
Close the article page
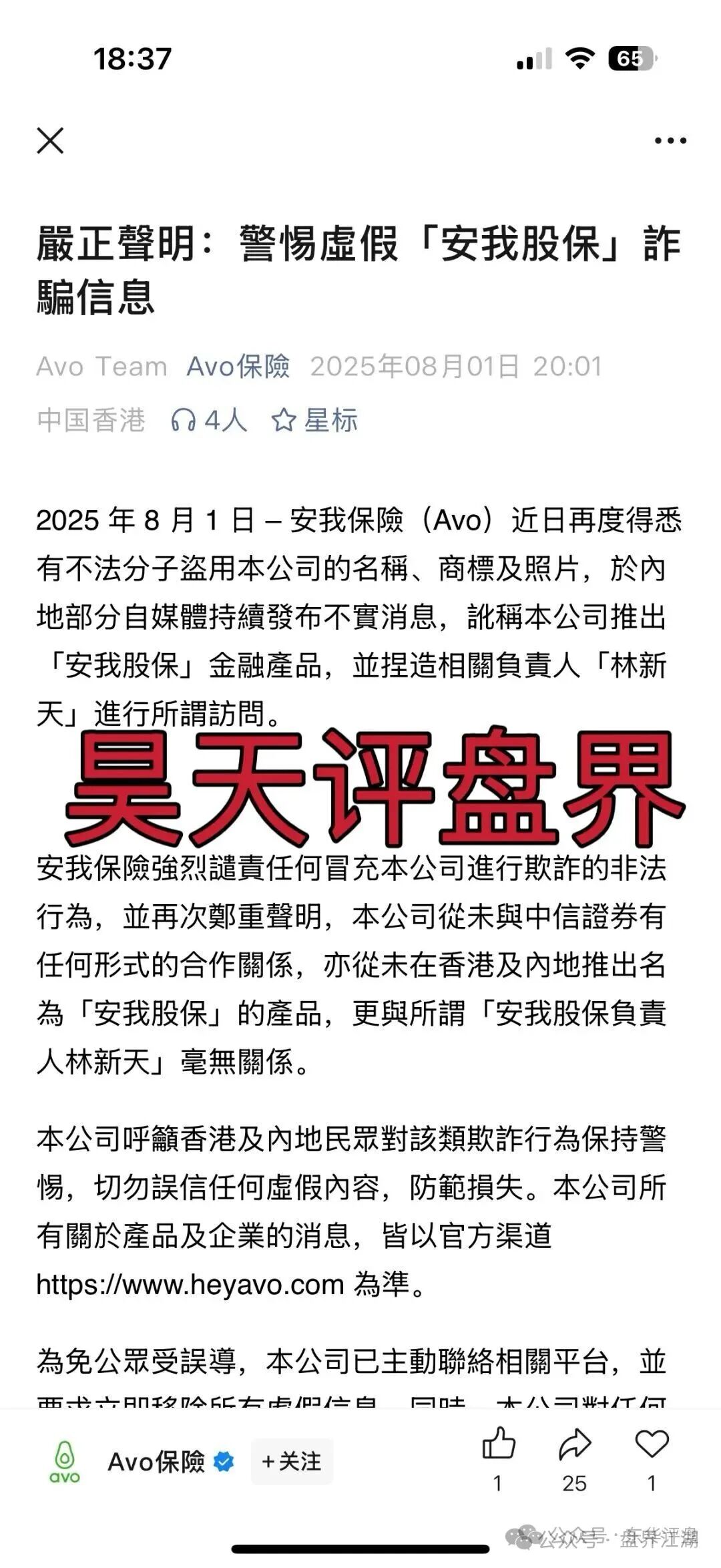[x=50, y=141]
